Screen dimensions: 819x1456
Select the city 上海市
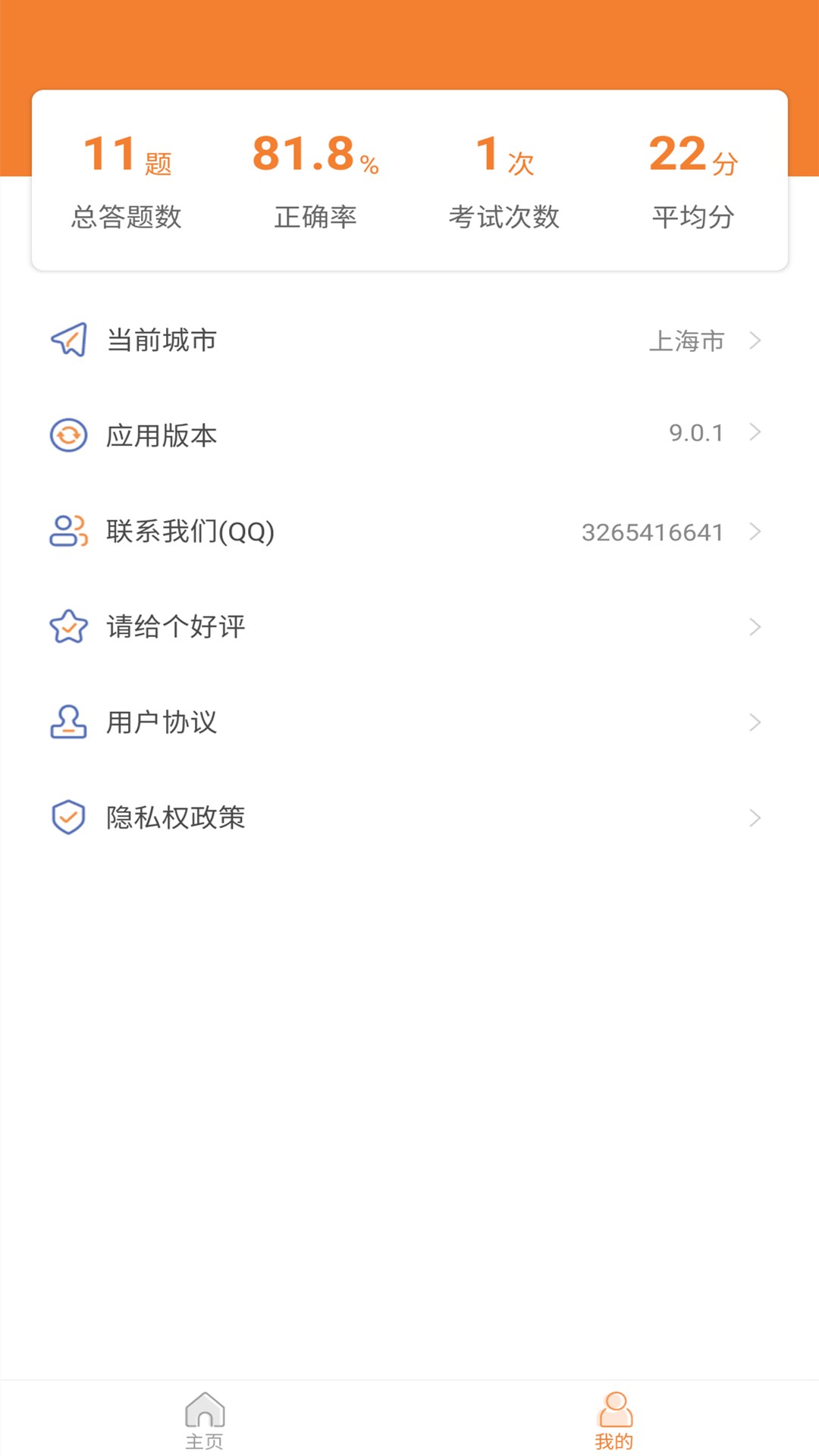coord(687,340)
